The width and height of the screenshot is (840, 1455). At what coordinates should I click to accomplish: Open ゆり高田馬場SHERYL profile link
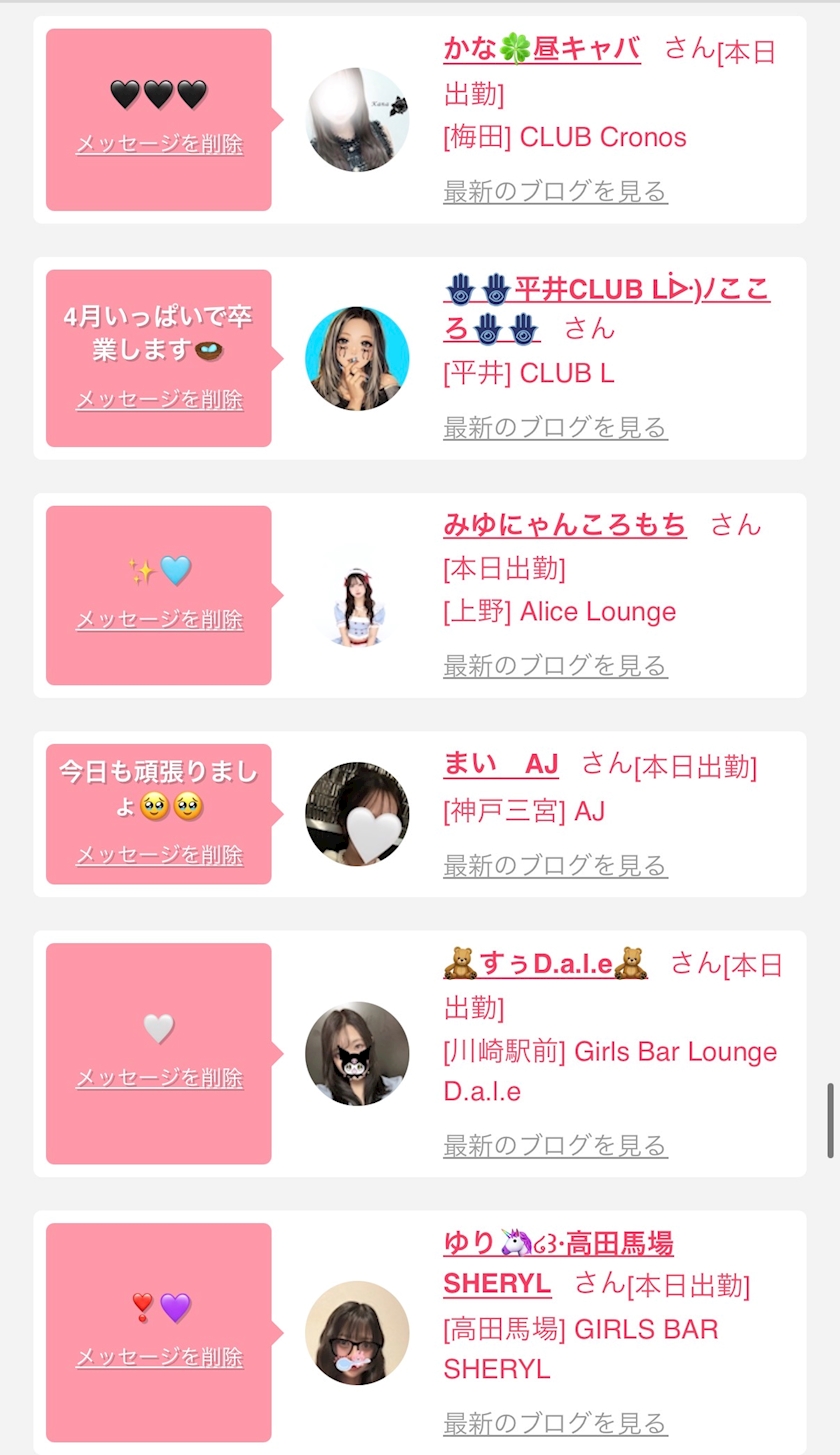pyautogui.click(x=558, y=1244)
